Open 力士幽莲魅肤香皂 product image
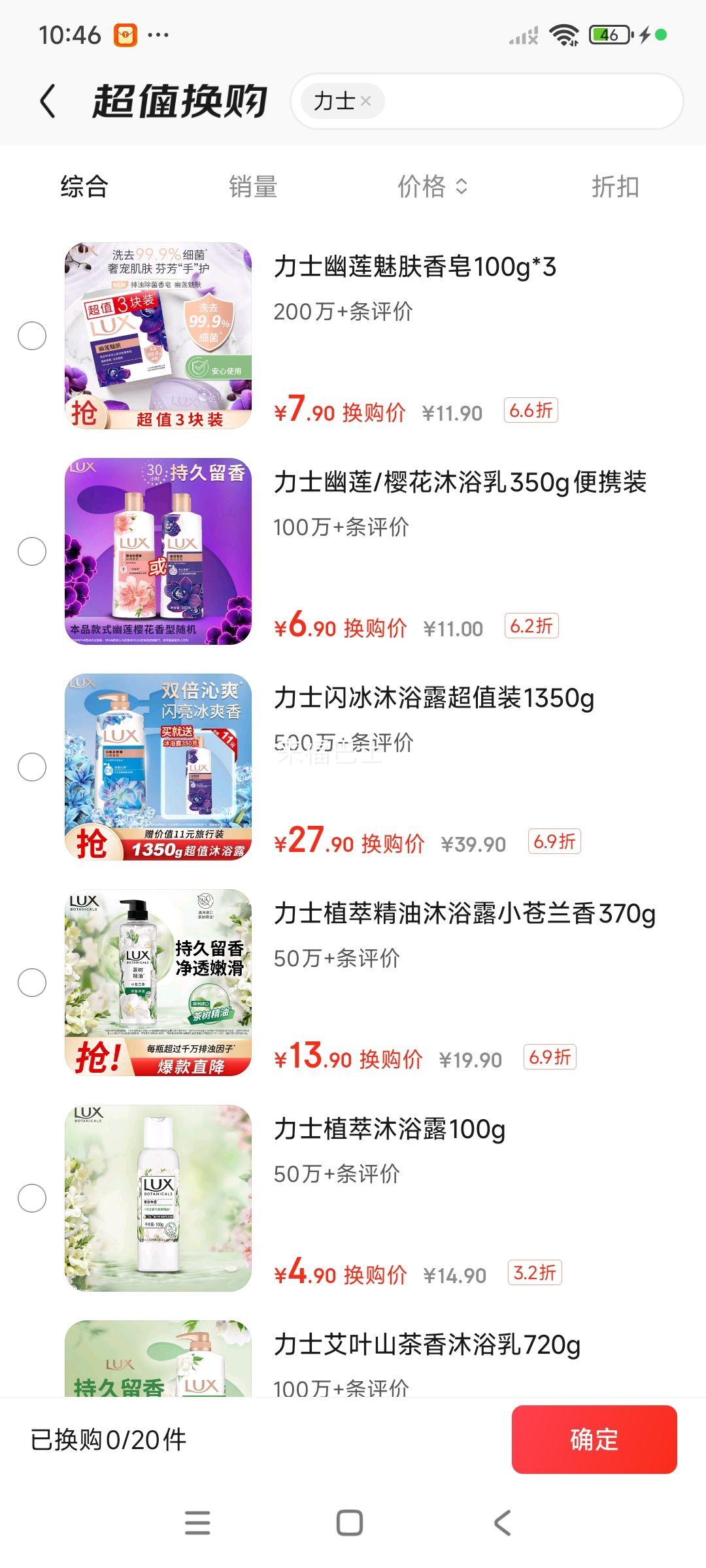Image resolution: width=706 pixels, height=1568 pixels. [158, 336]
